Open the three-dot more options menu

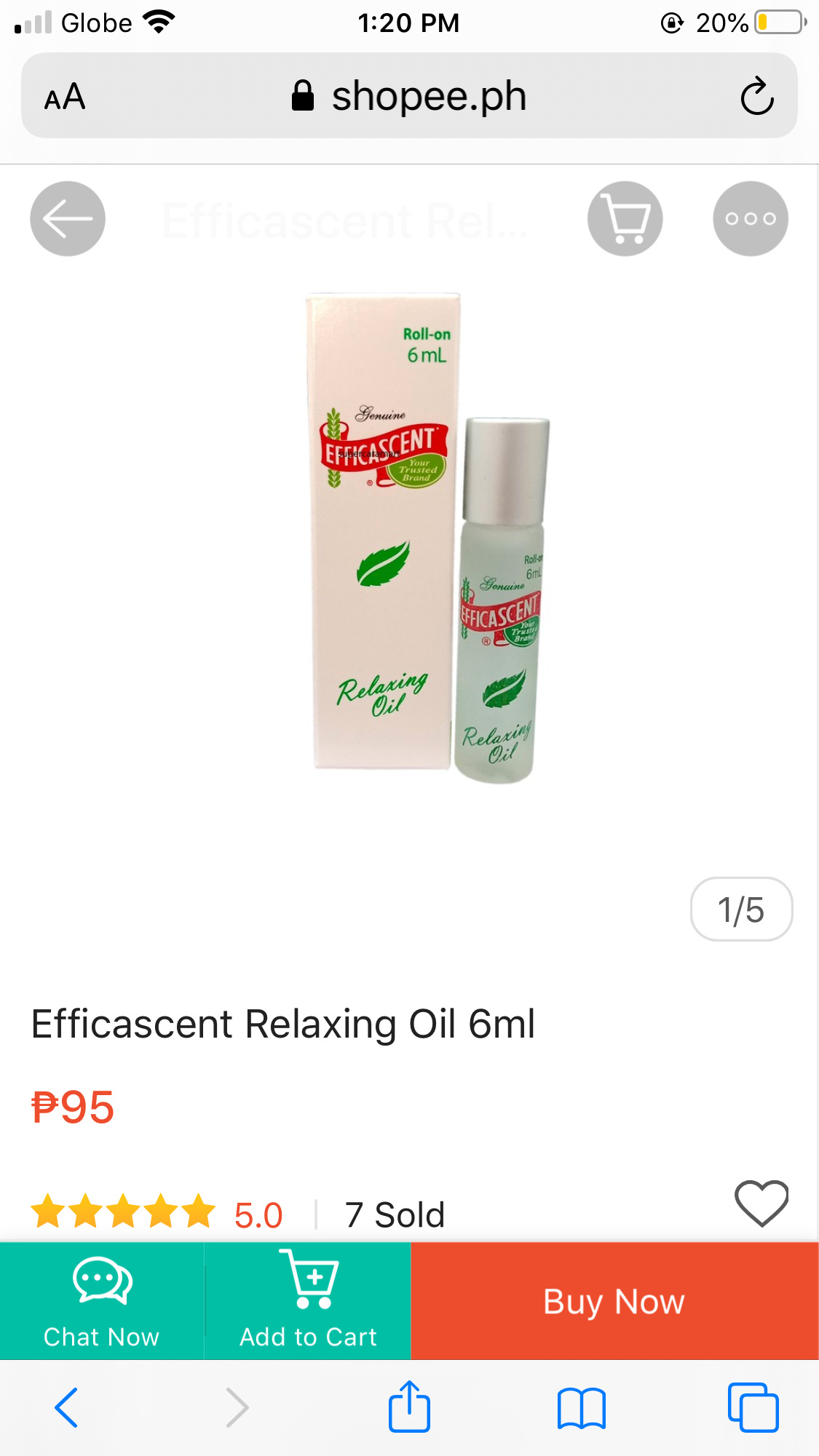tap(750, 218)
